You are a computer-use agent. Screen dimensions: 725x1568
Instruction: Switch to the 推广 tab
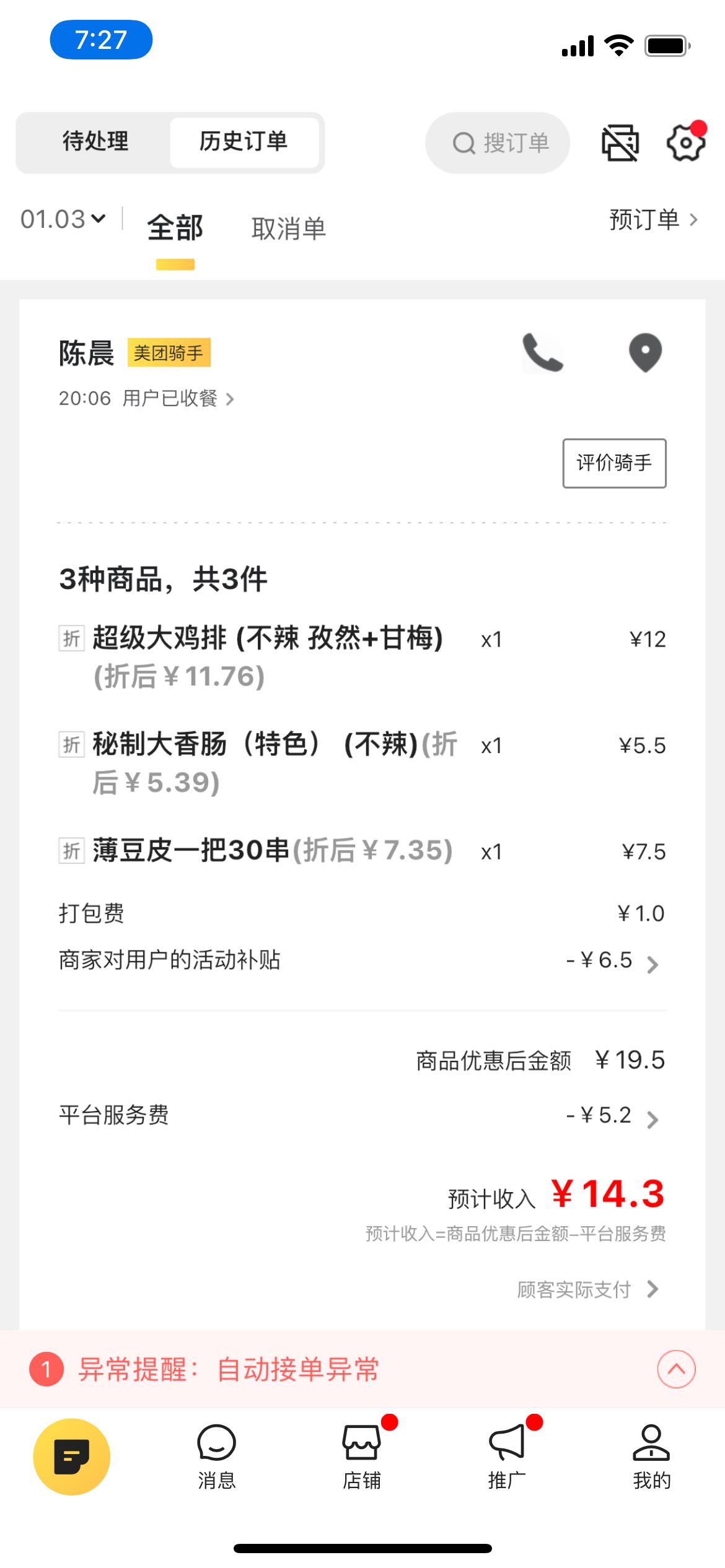(x=507, y=1457)
